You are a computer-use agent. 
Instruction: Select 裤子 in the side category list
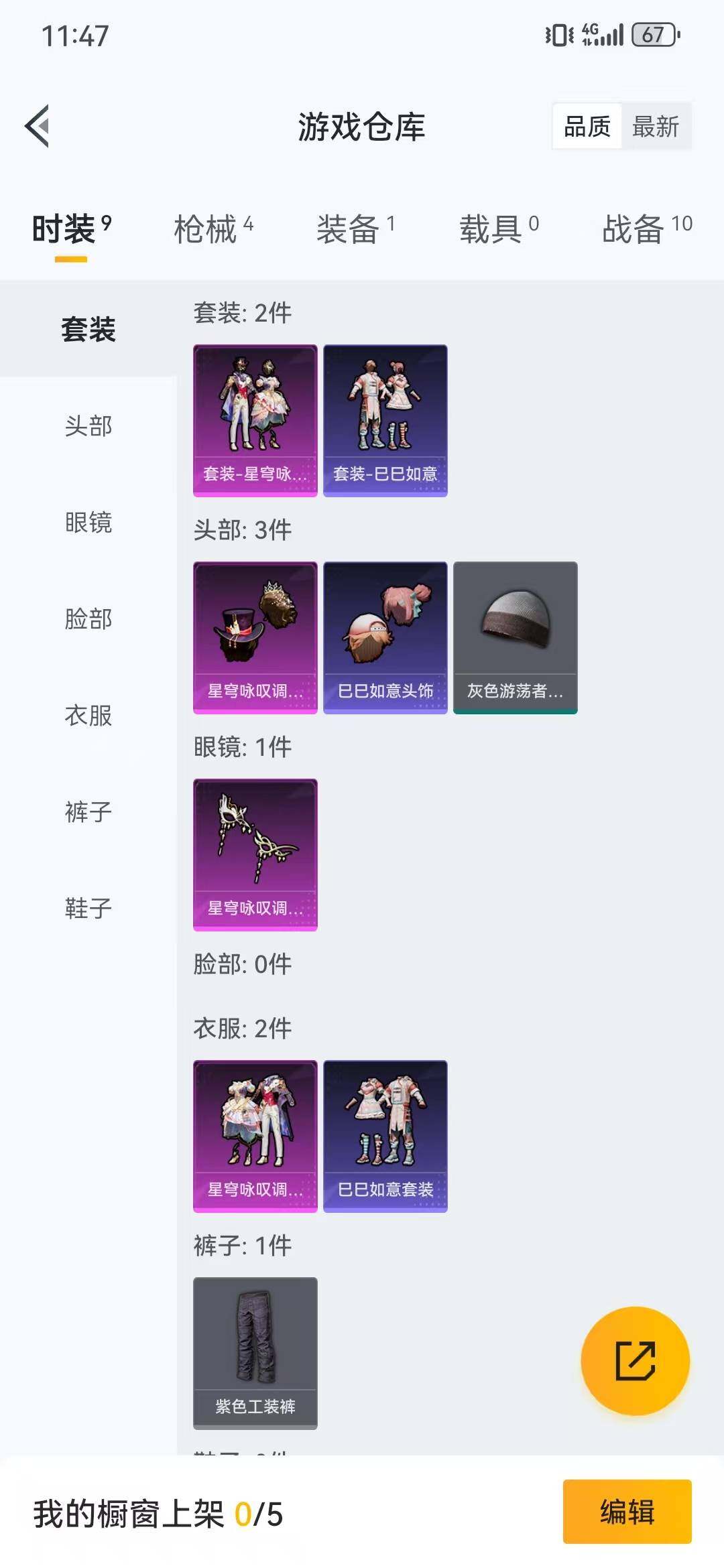click(88, 812)
